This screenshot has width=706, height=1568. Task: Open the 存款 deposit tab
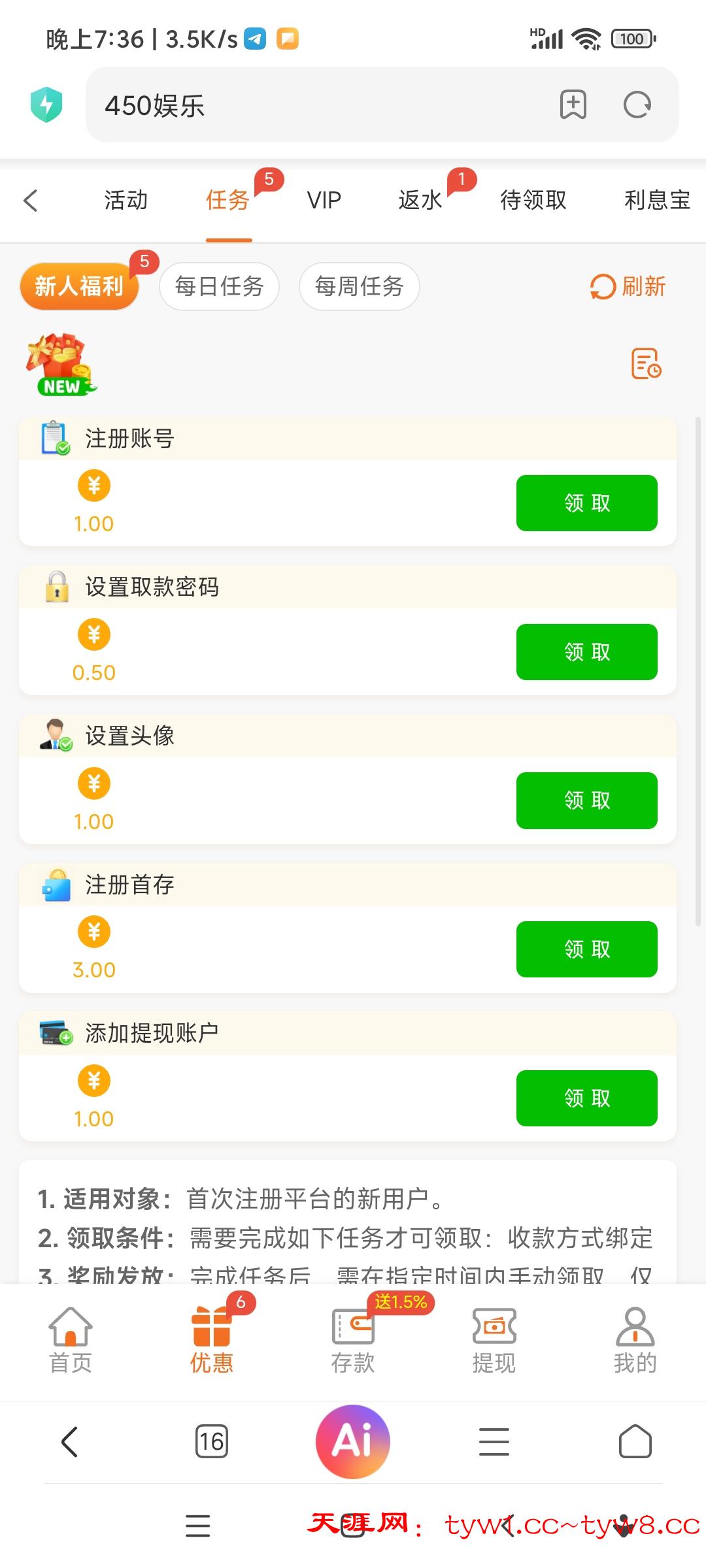353,1341
